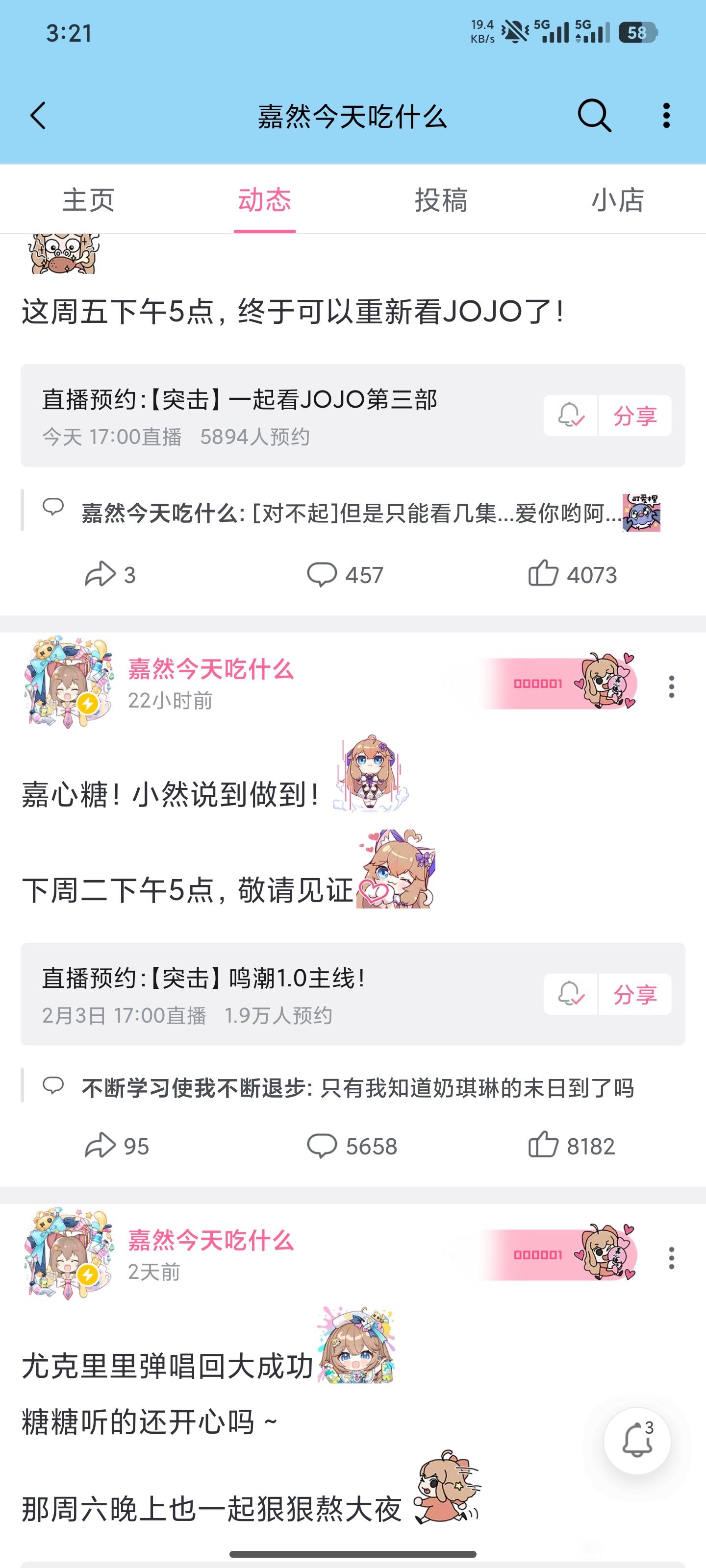Switch to the 投稿 tab

pyautogui.click(x=441, y=199)
